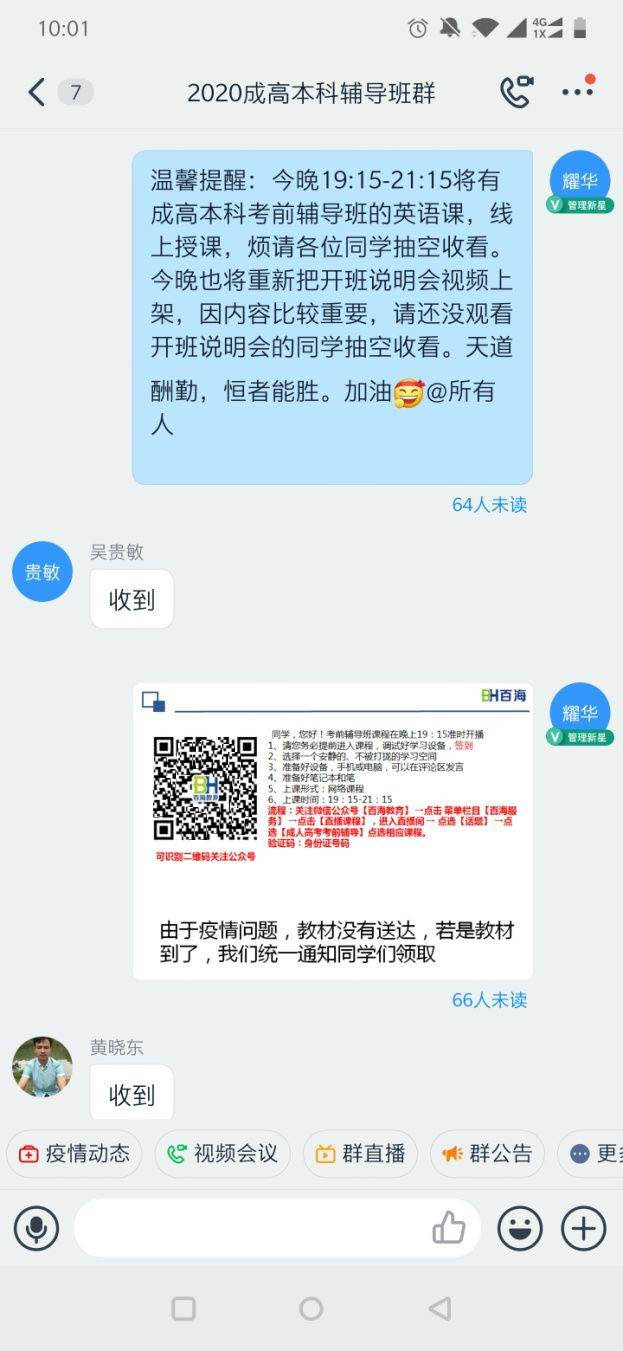This screenshot has height=1351, width=623.
Task: Open the emoji picker
Action: pyautogui.click(x=520, y=1228)
